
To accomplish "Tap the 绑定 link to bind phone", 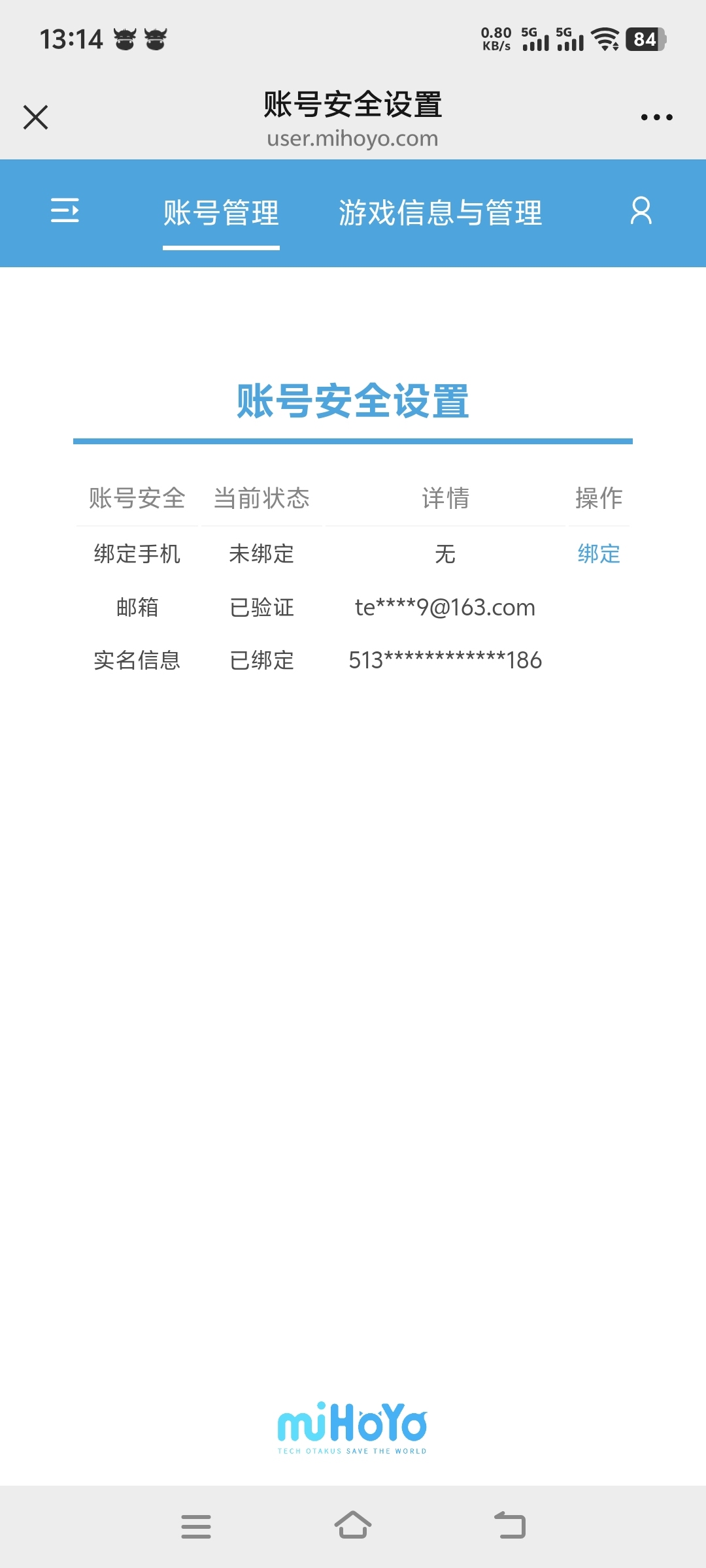I will pos(599,554).
